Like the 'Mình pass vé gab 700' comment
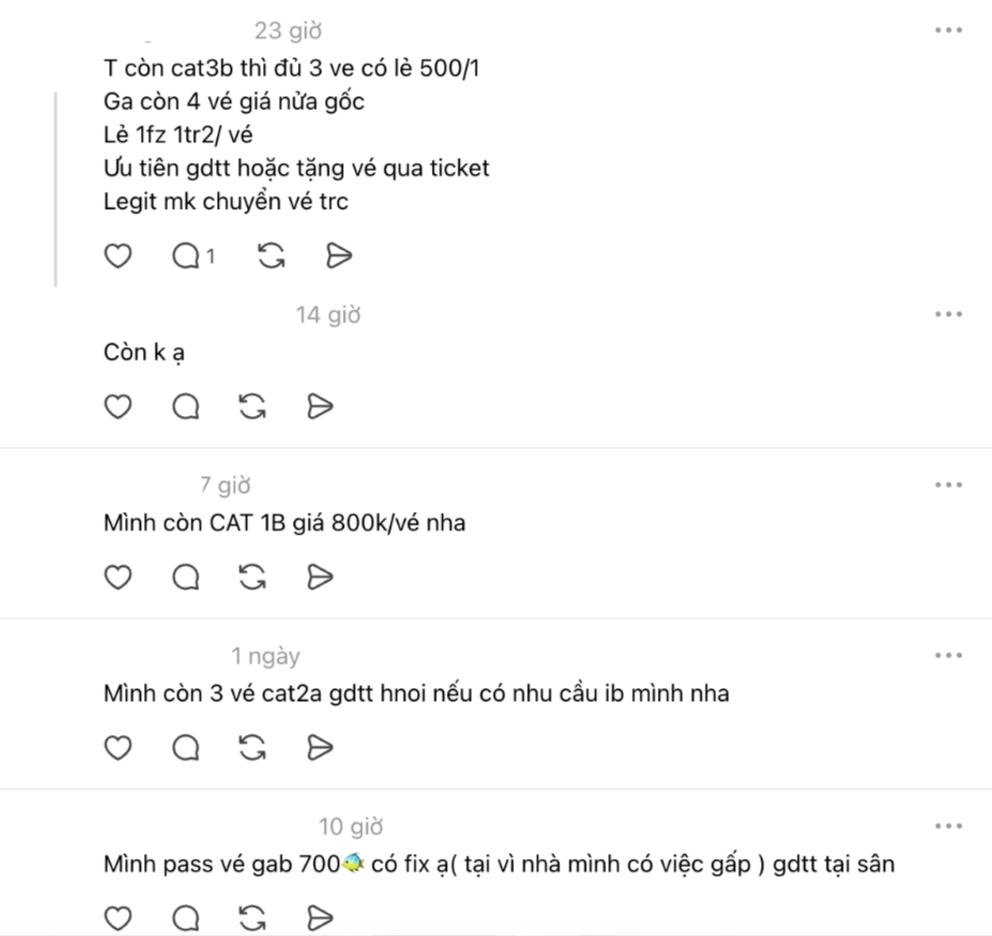Viewport: 992px width, 936px height. 118,917
